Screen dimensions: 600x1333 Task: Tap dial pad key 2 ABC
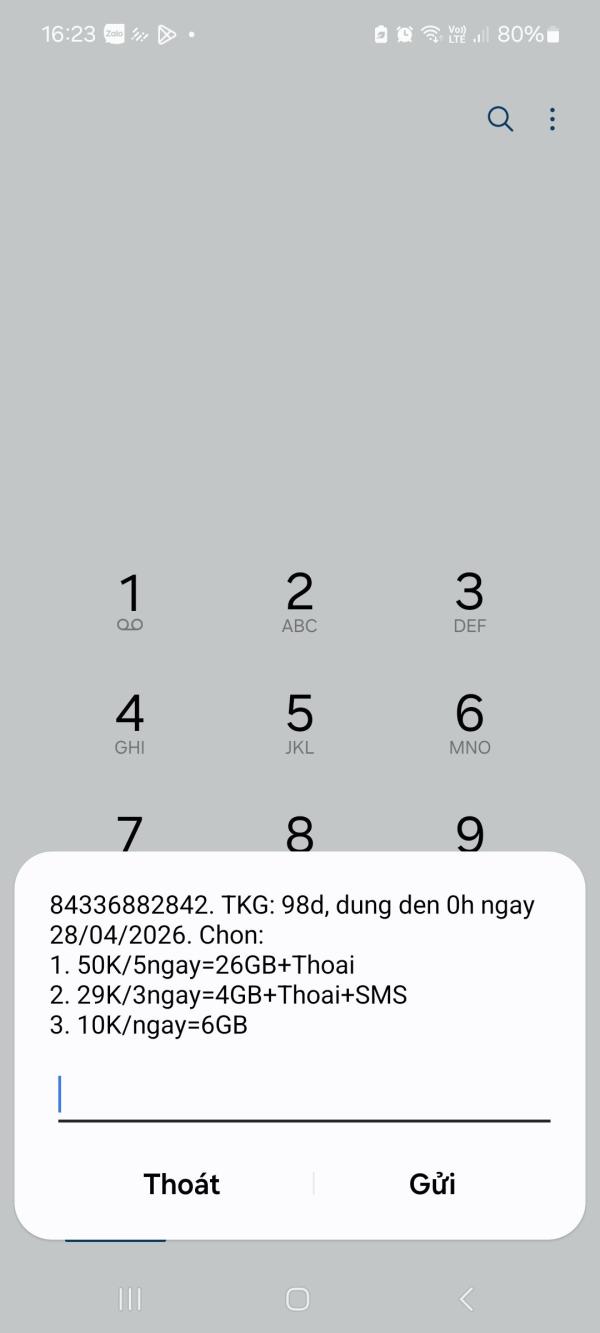(299, 602)
